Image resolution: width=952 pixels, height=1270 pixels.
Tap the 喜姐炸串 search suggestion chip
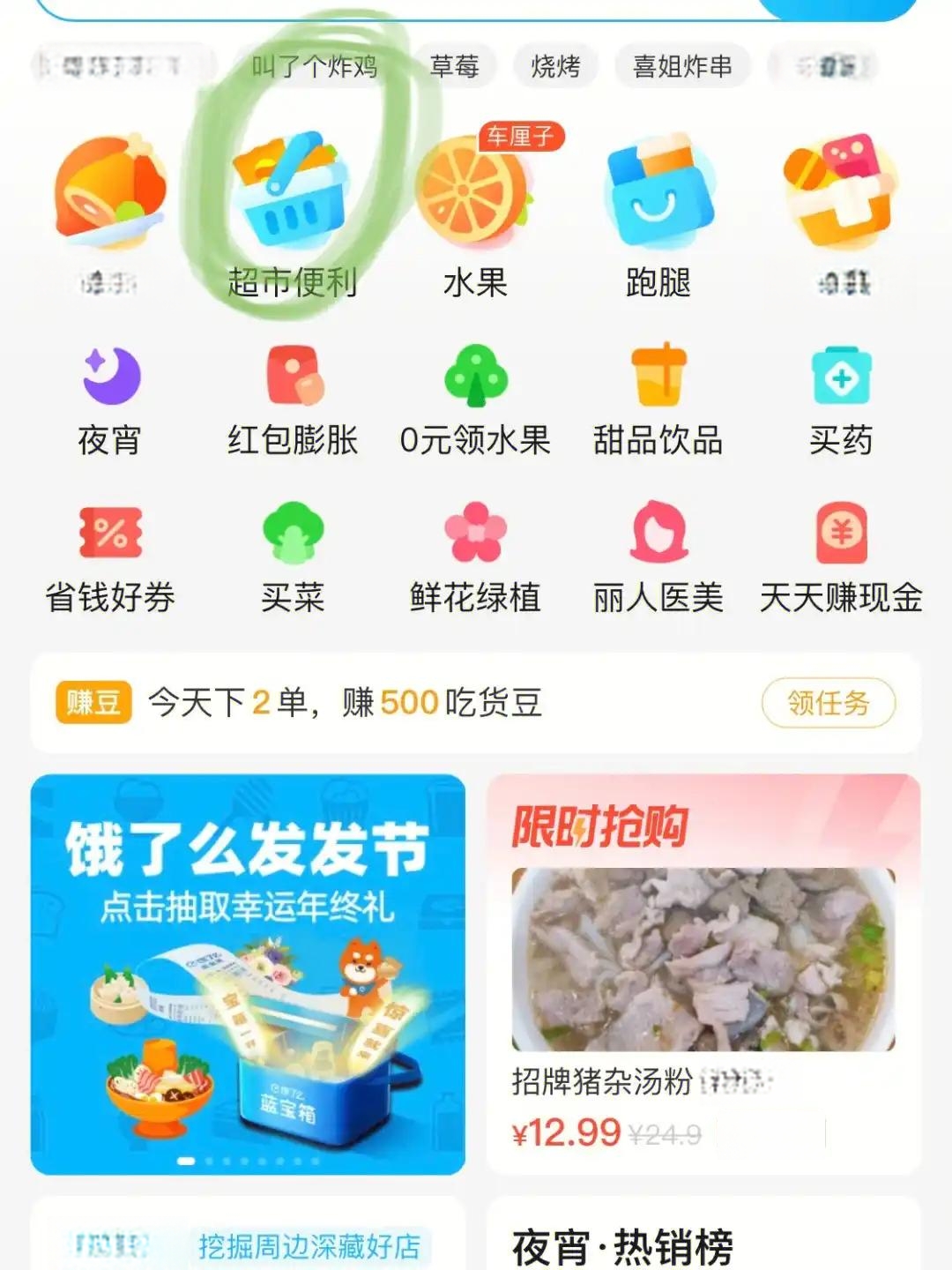[682, 66]
